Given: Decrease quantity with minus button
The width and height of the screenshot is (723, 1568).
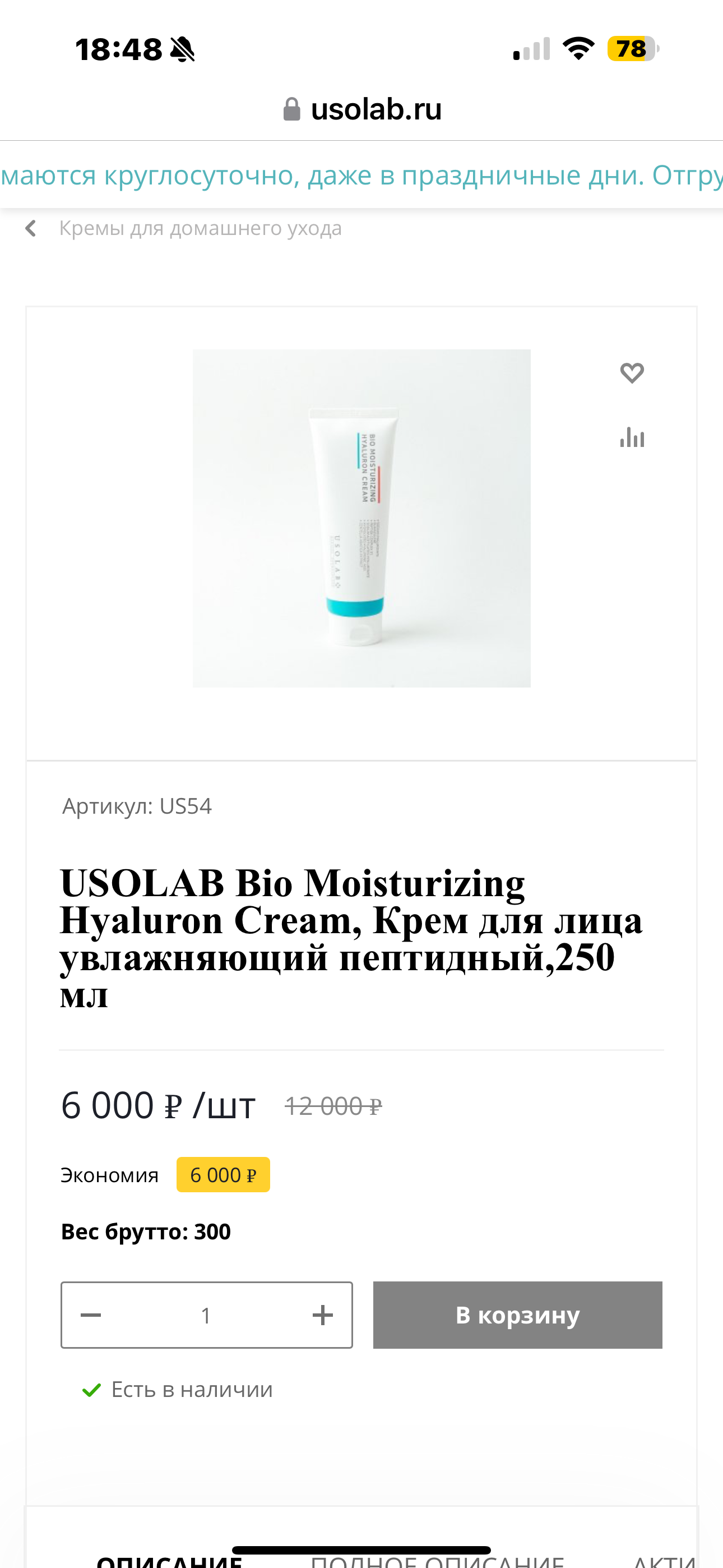Looking at the screenshot, I should coord(91,1315).
